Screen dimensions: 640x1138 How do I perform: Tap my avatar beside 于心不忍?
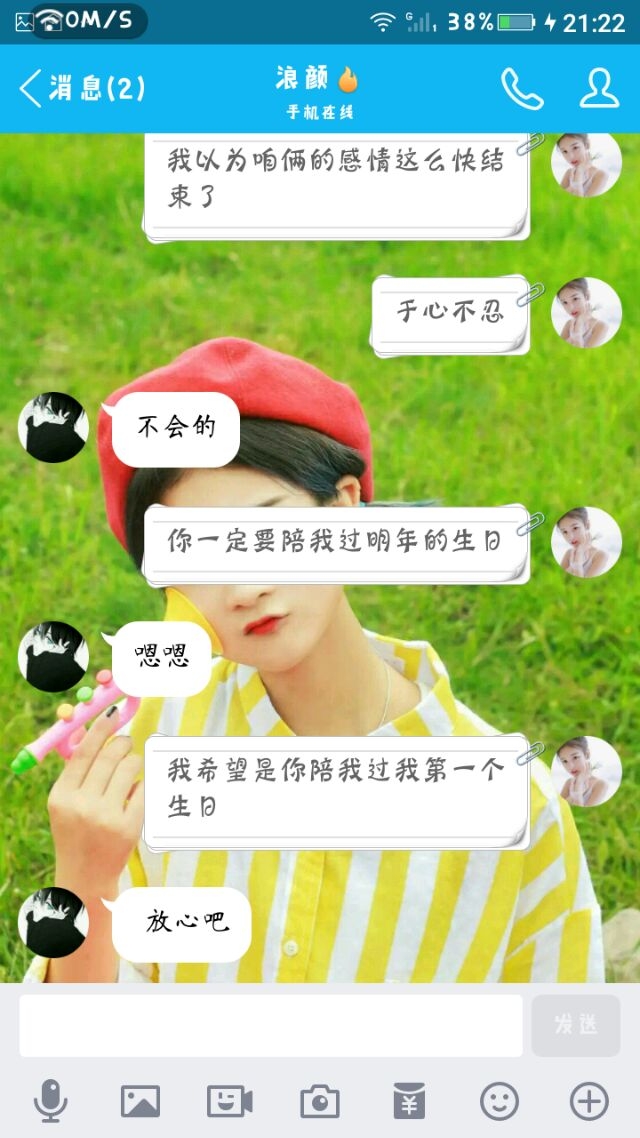(586, 312)
